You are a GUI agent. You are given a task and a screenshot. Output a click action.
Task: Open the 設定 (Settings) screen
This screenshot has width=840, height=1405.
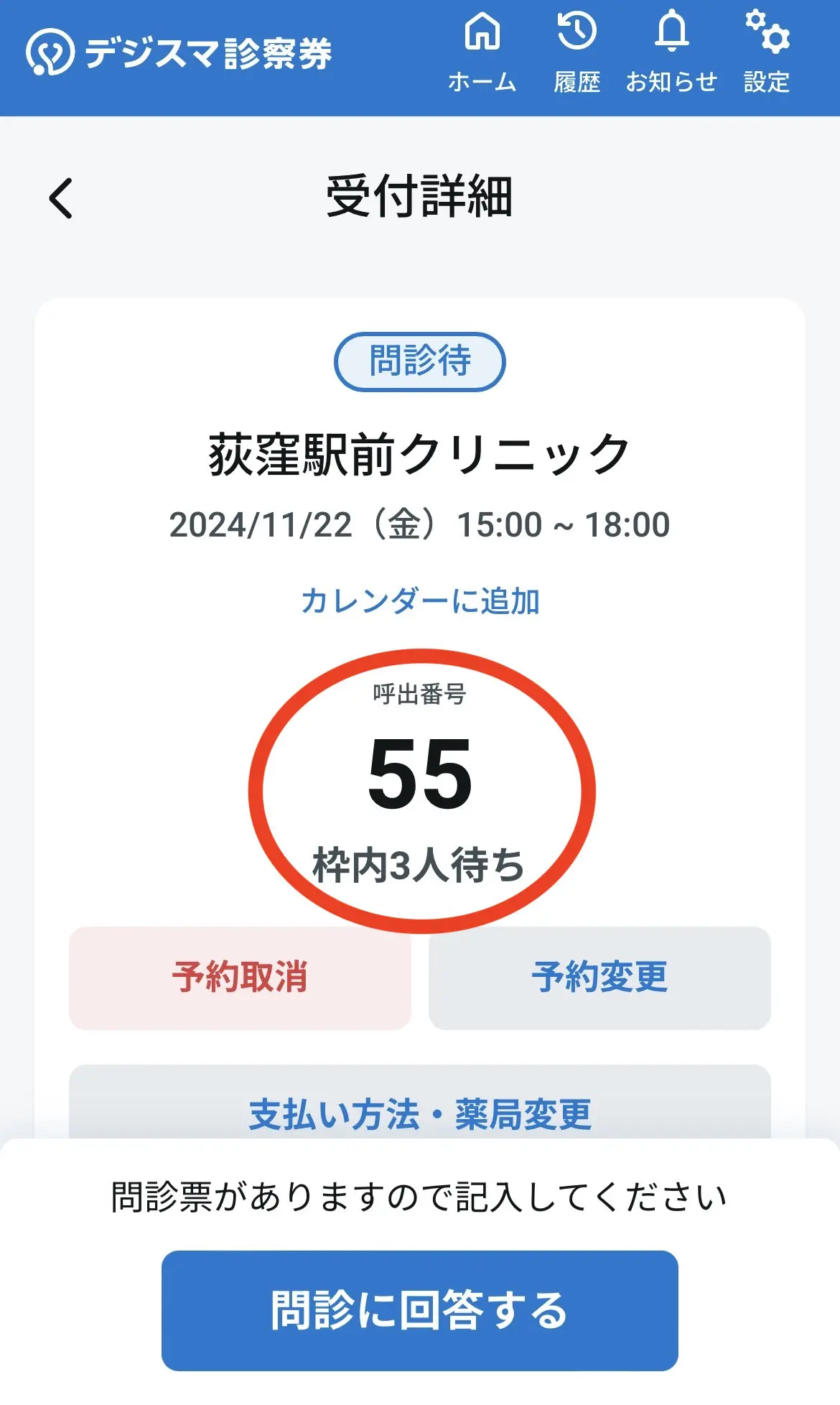coord(767,54)
